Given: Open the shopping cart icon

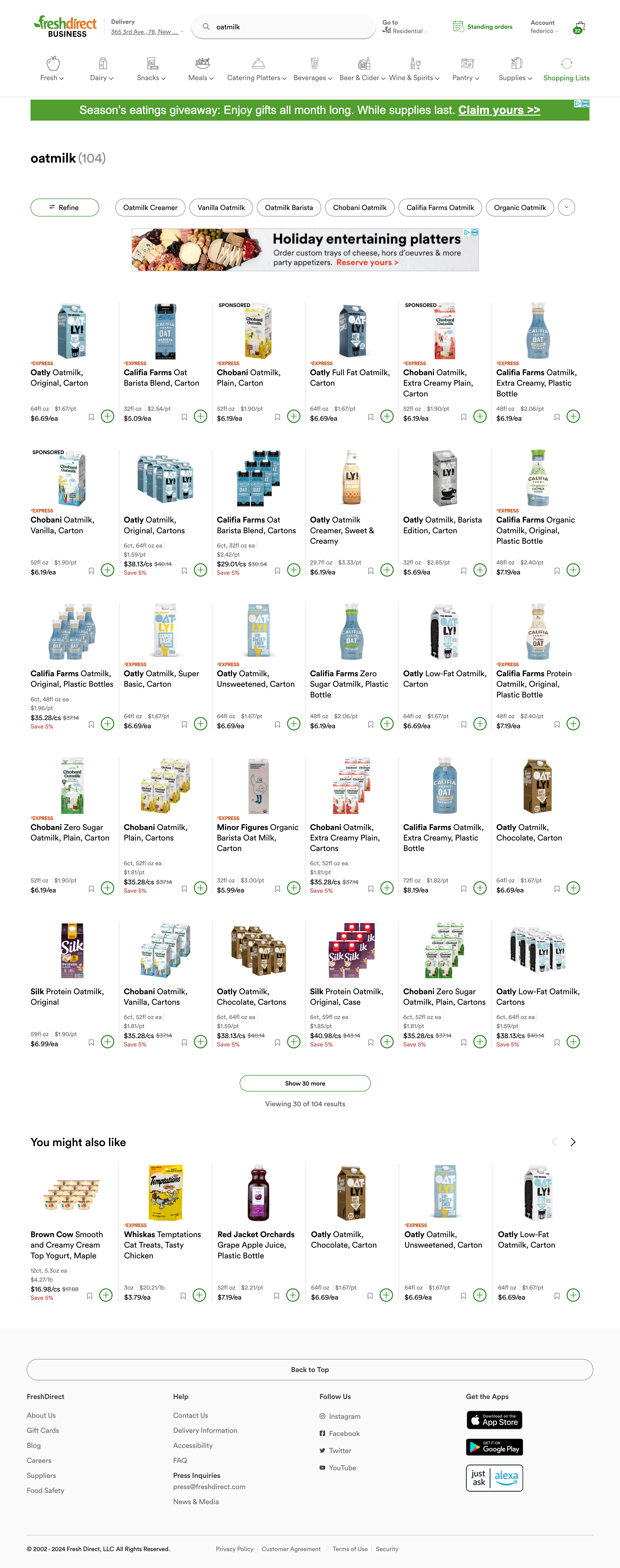Looking at the screenshot, I should (x=579, y=27).
